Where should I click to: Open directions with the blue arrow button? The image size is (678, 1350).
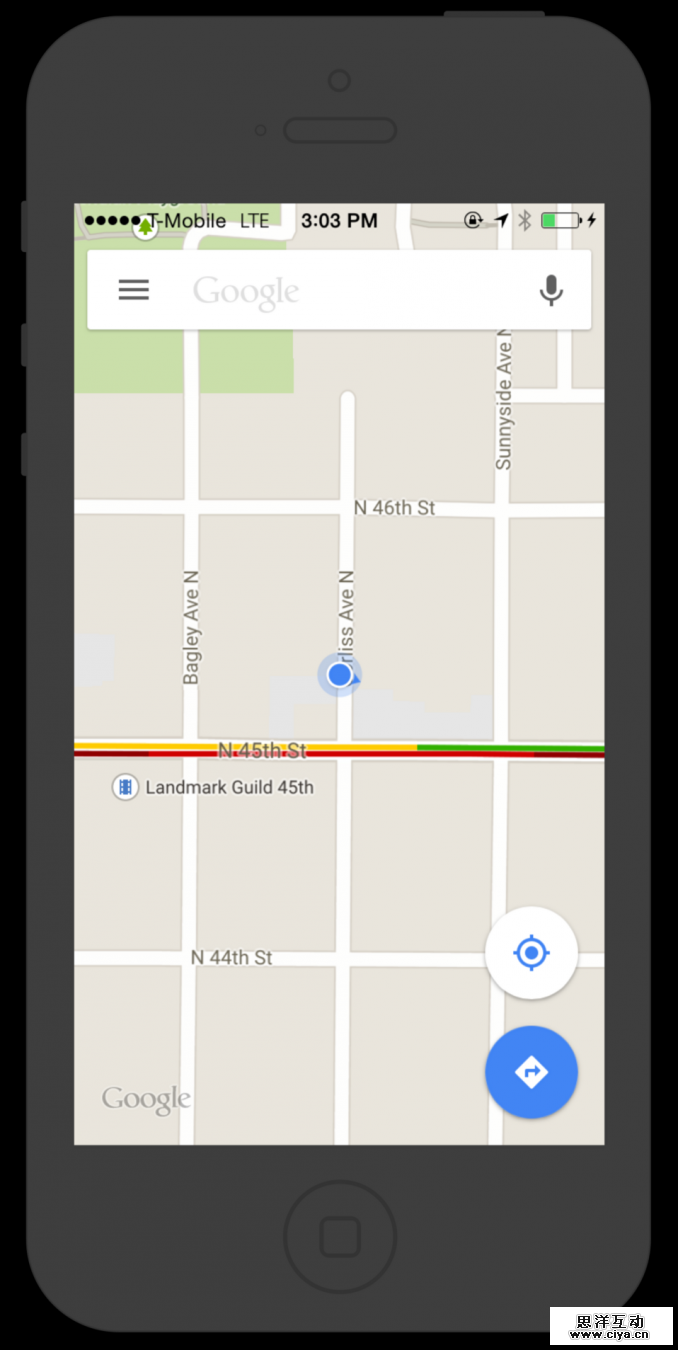pyautogui.click(x=531, y=1072)
